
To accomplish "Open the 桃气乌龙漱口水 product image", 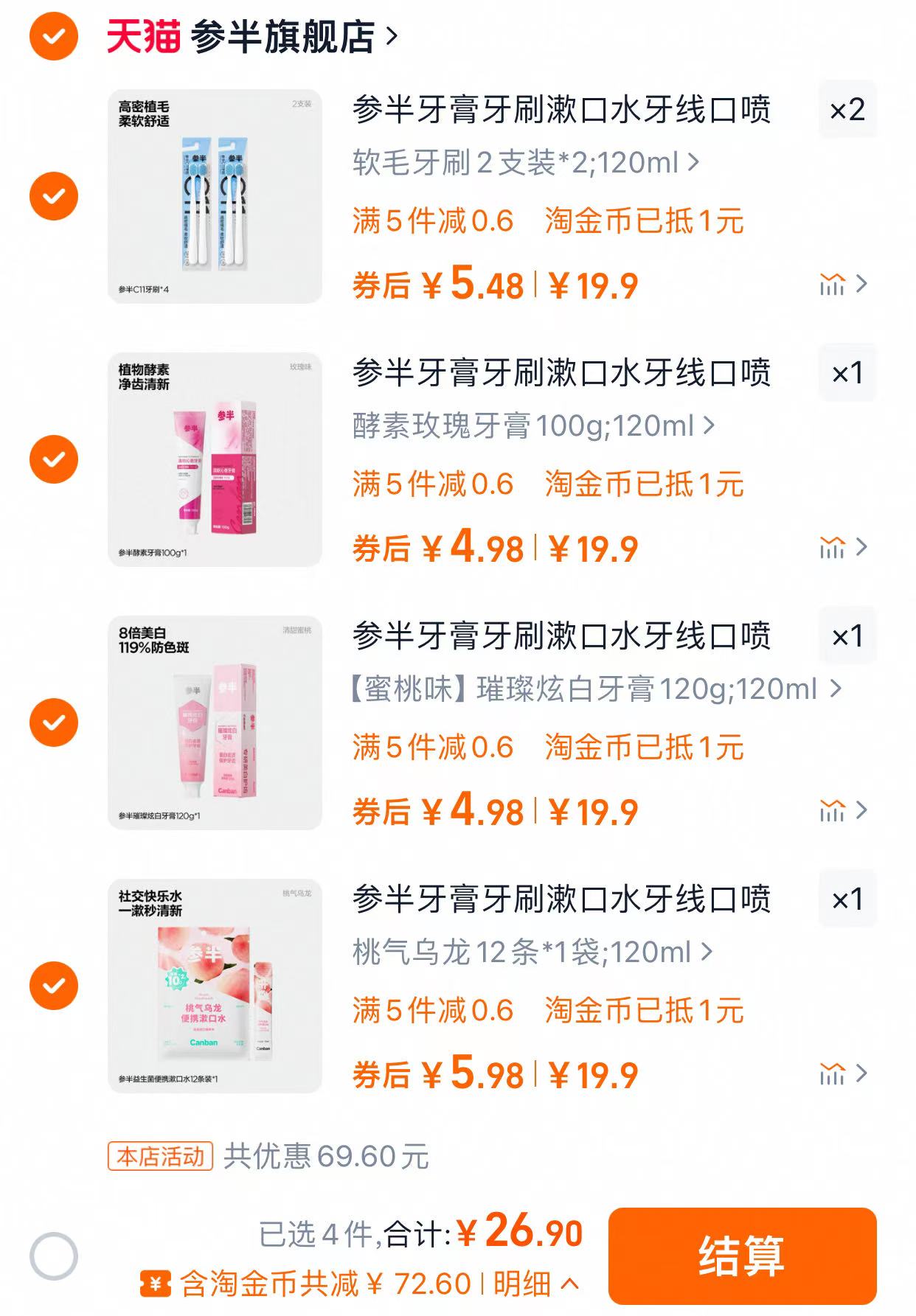I will (x=215, y=986).
